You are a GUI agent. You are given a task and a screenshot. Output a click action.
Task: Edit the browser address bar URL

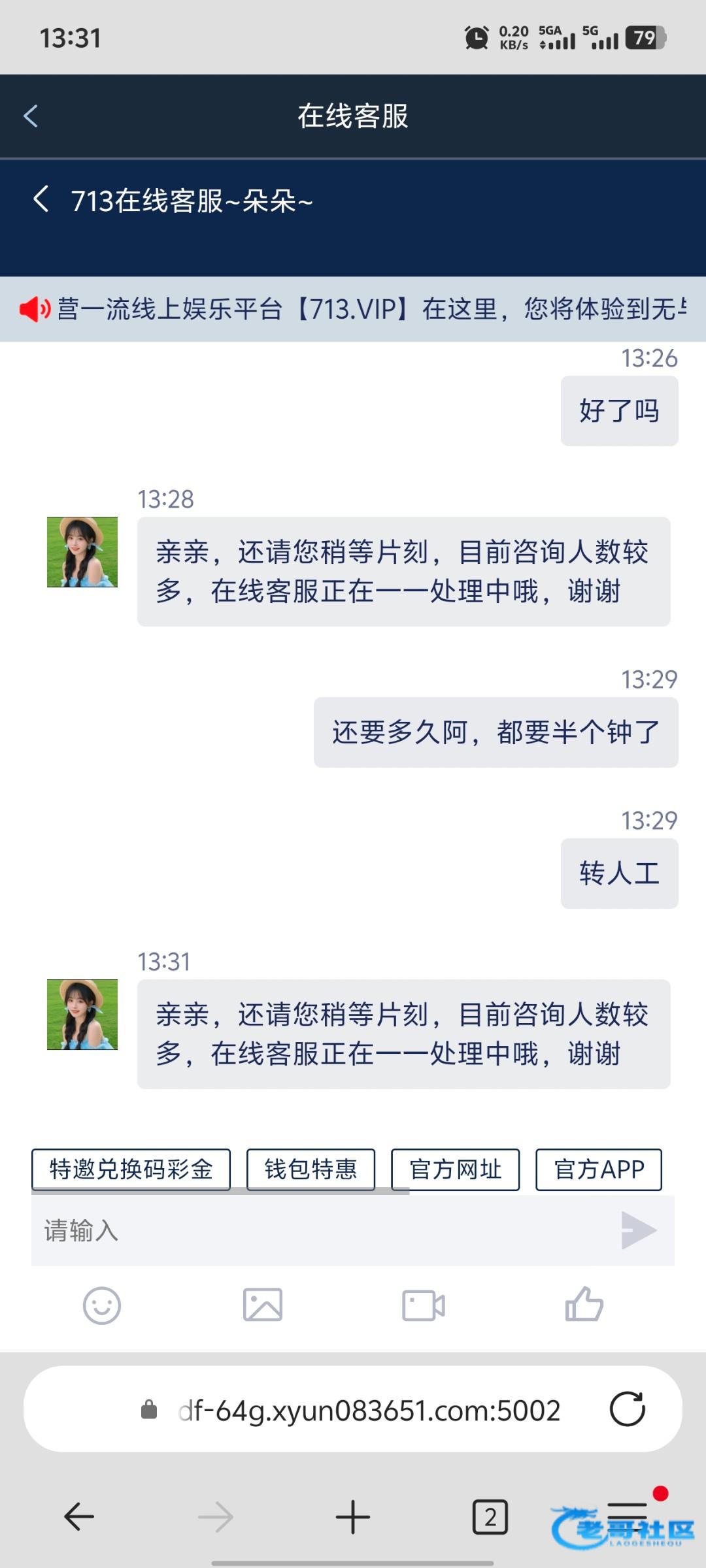pos(369,1411)
